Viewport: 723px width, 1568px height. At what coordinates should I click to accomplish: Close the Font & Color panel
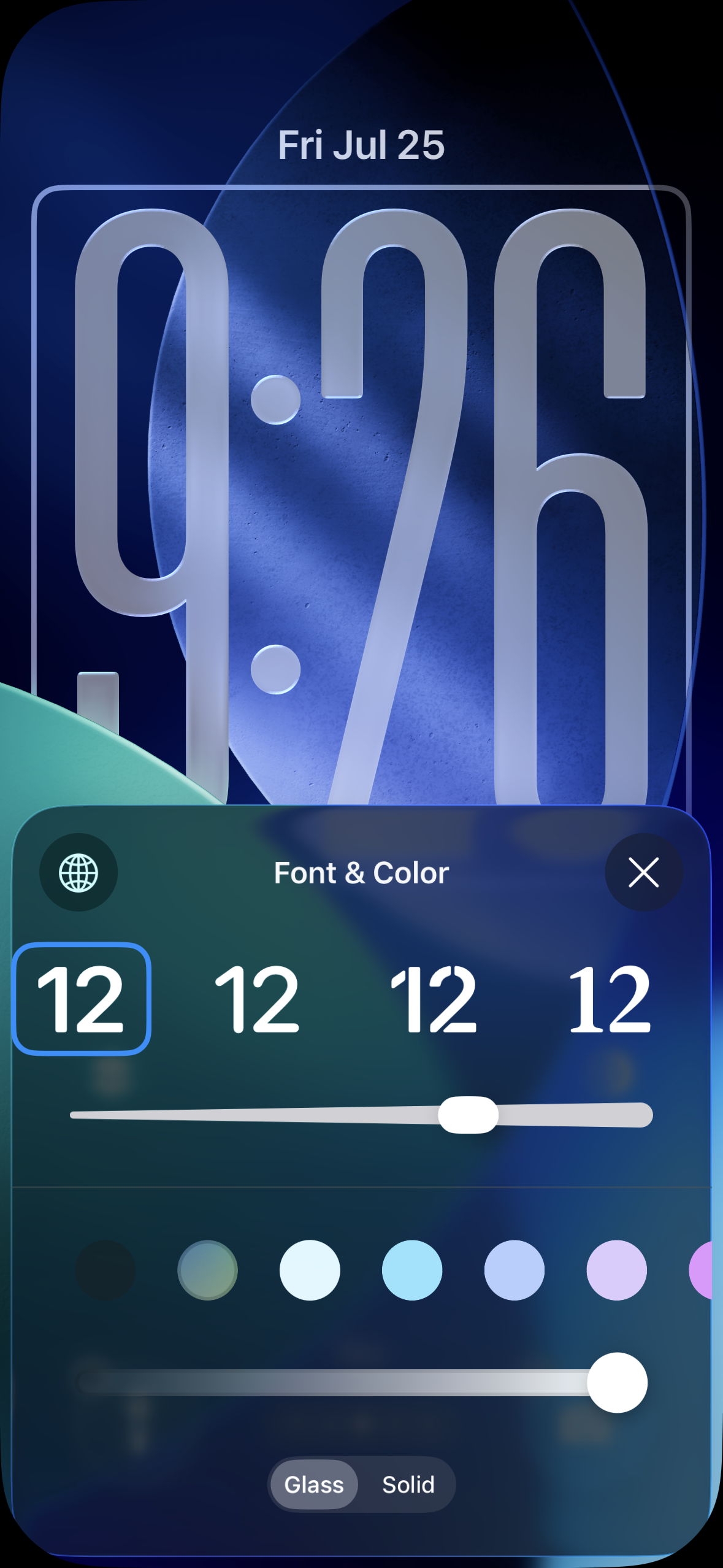(643, 872)
